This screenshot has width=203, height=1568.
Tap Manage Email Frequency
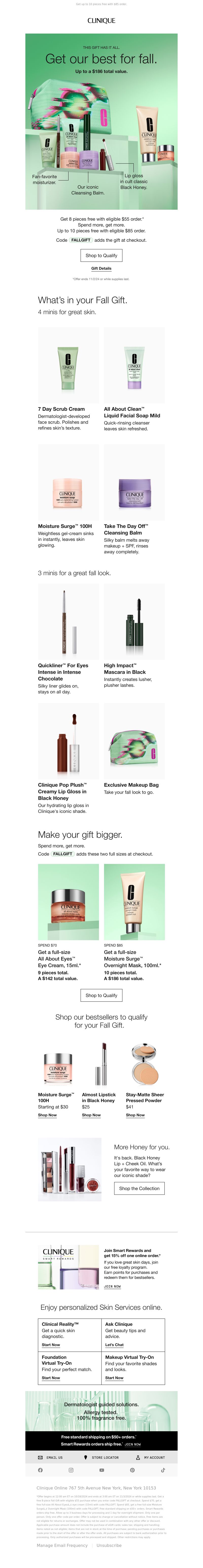62,1545
